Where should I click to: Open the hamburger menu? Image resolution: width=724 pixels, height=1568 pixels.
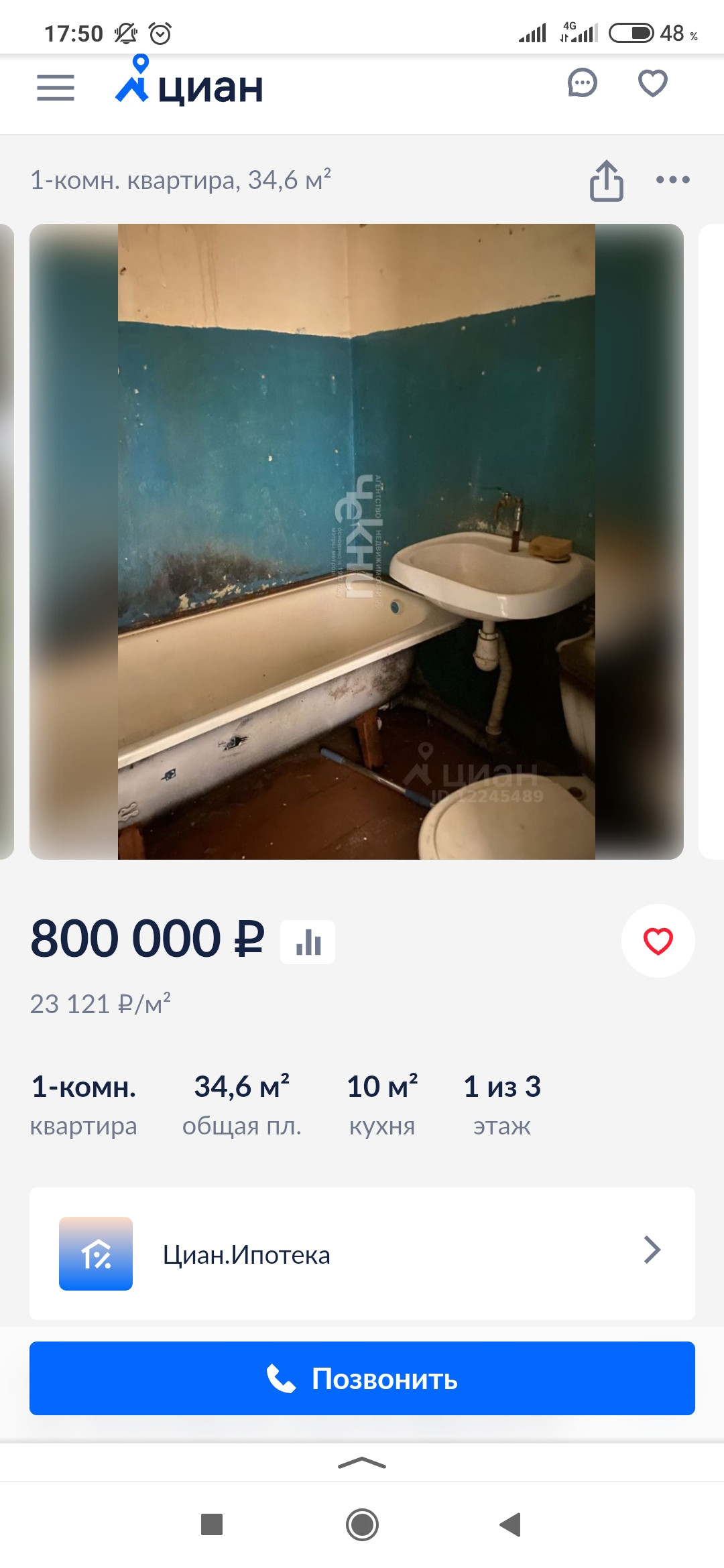click(x=56, y=88)
